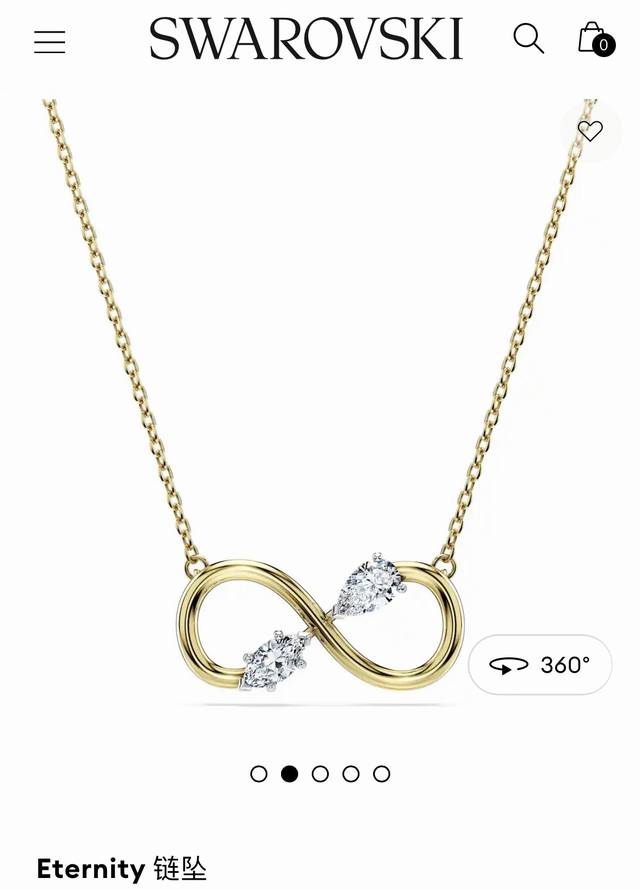Open the infinity necklace product photo

320,400
